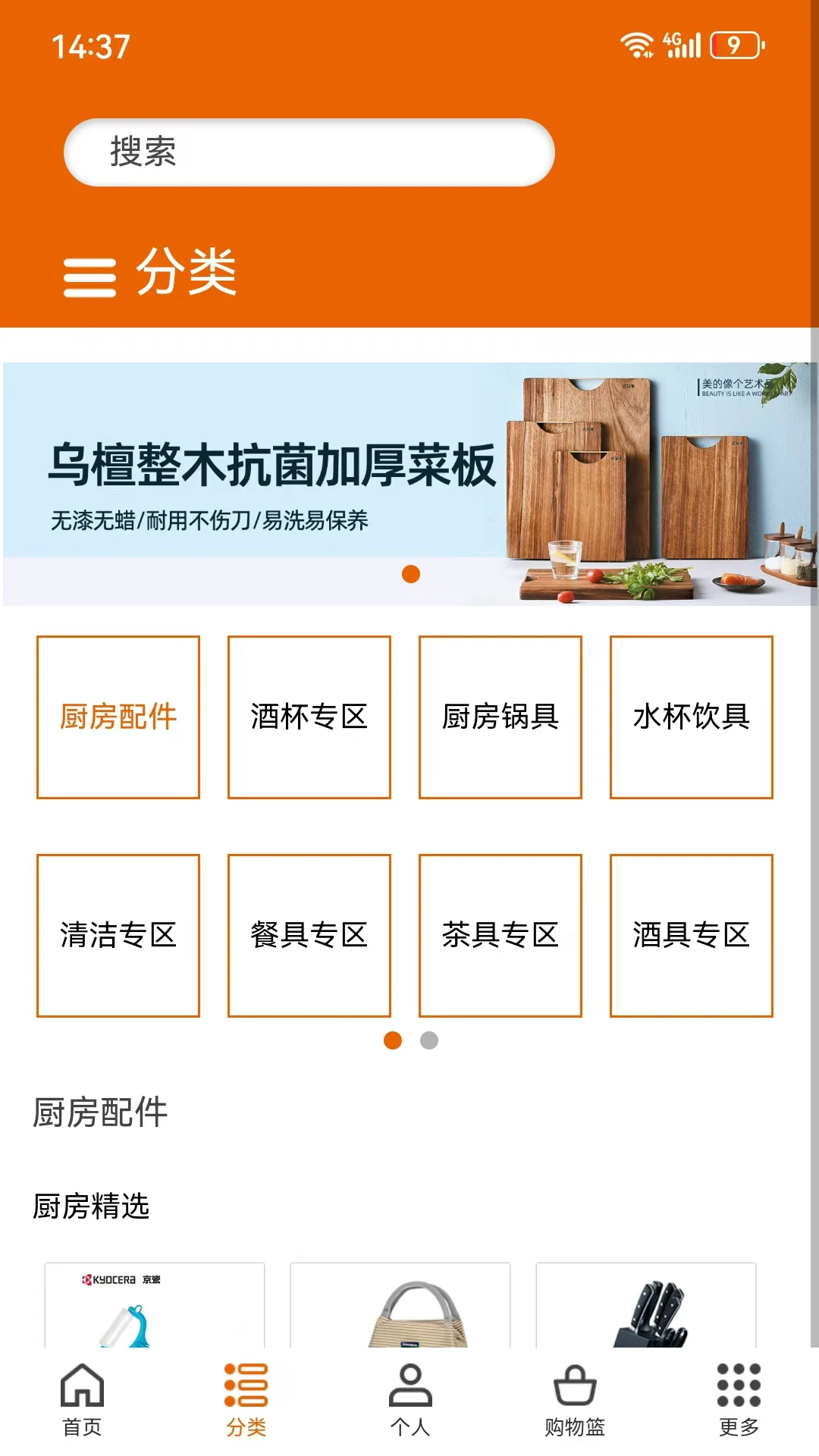This screenshot has height=1456, width=819.
Task: Select the 厨房配件 category
Action: pyautogui.click(x=118, y=717)
